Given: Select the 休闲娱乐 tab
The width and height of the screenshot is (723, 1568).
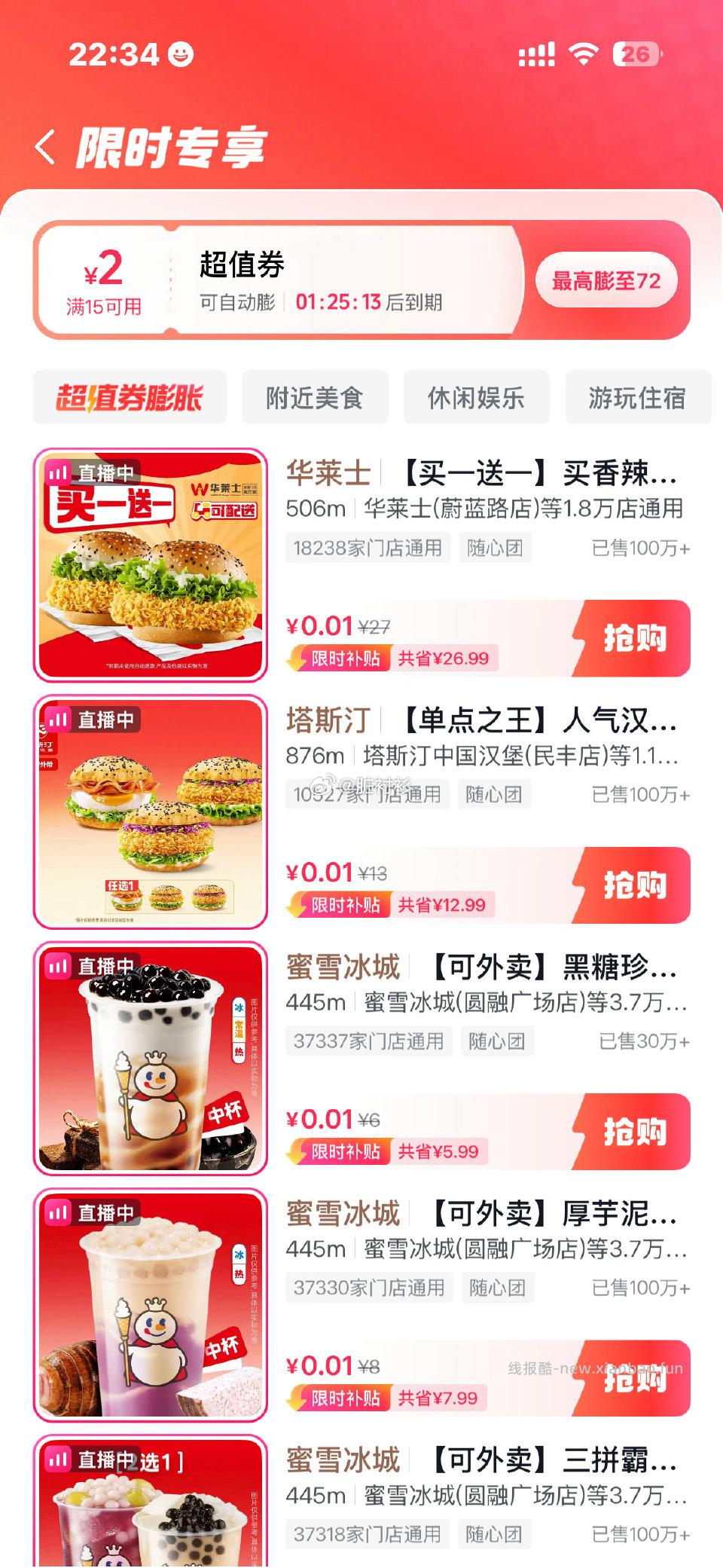Looking at the screenshot, I should click(477, 397).
